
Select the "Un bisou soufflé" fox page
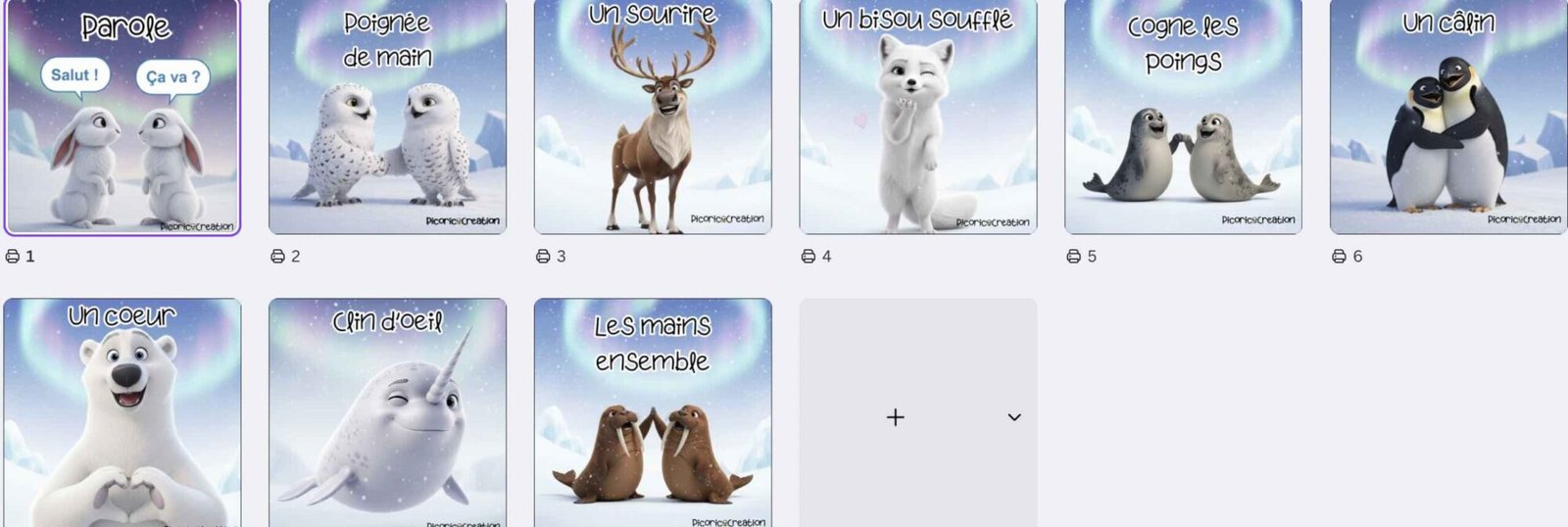pyautogui.click(x=918, y=118)
